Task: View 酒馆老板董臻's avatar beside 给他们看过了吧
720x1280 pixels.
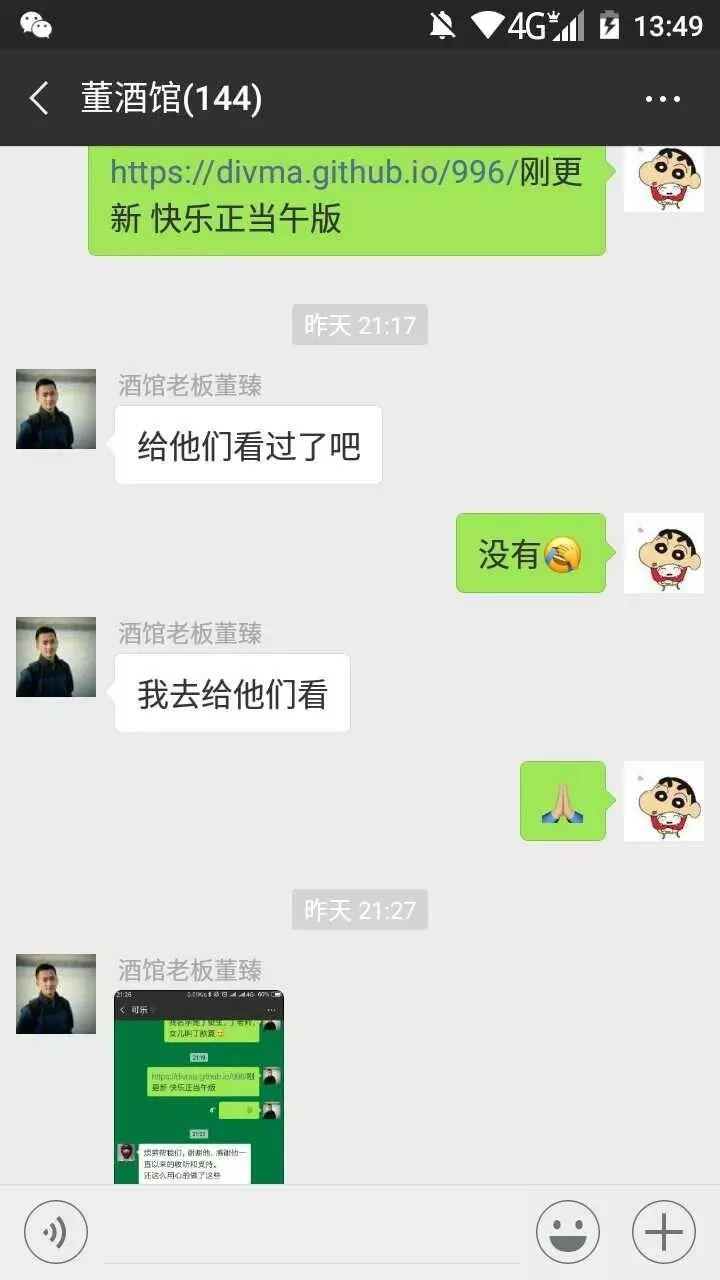Action: point(56,409)
